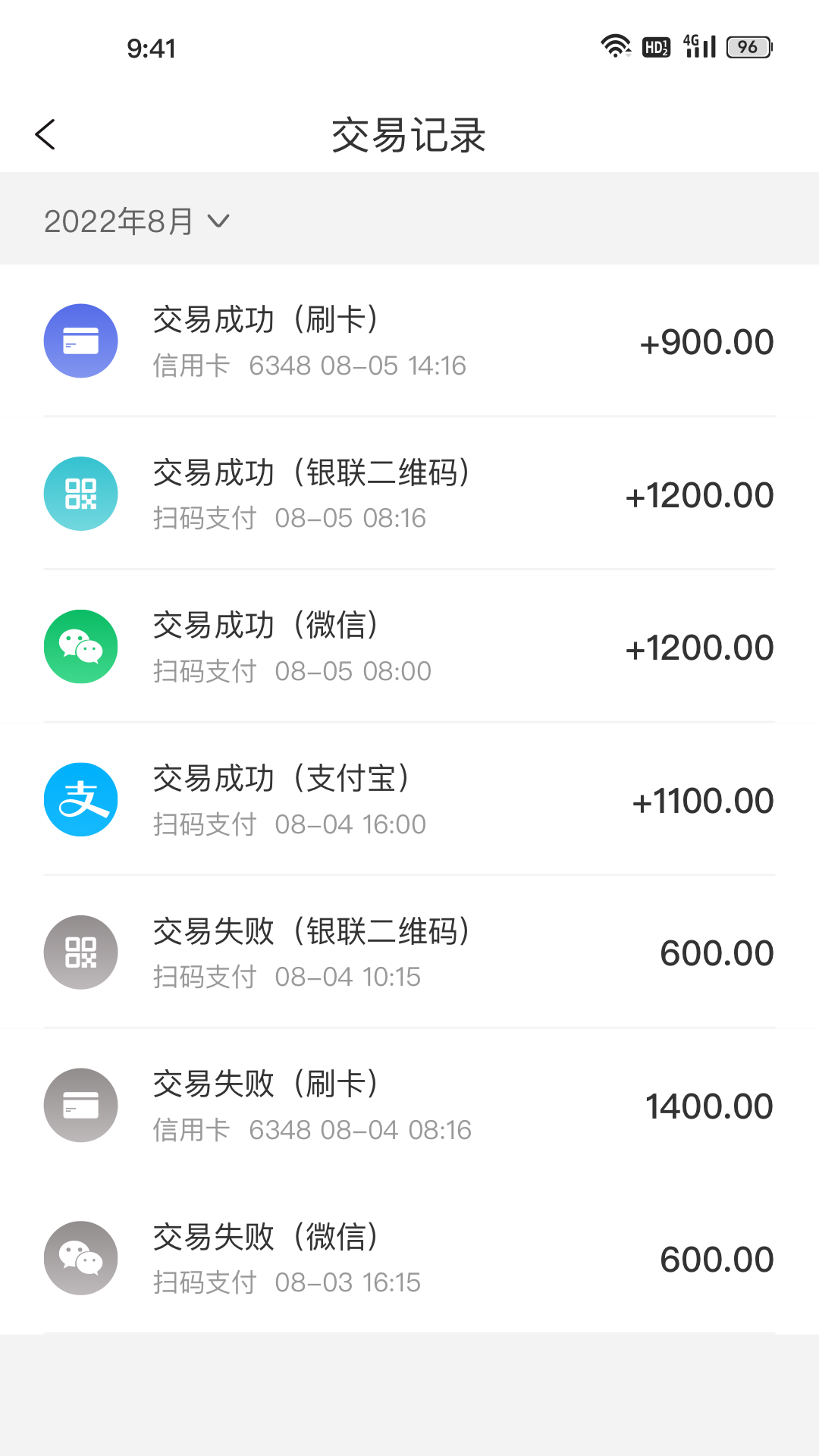Click the blue Alipay icon
819x1456 pixels.
point(80,799)
